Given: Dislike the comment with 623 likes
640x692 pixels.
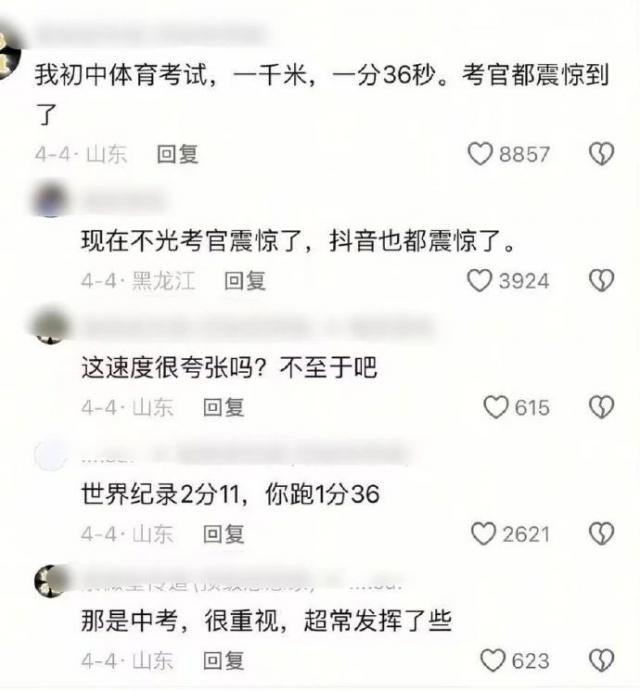Looking at the screenshot, I should pyautogui.click(x=599, y=660).
